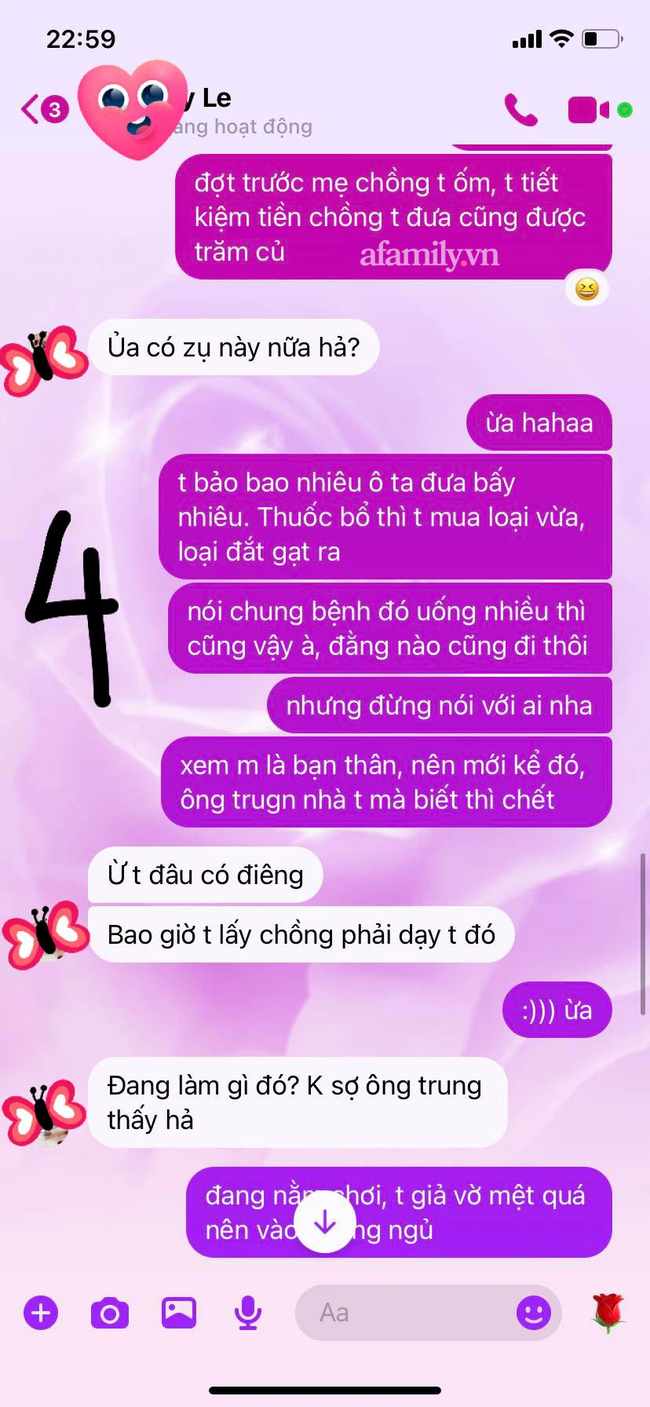650x1407 pixels.
Task: Start a voice call
Action: coord(521,110)
